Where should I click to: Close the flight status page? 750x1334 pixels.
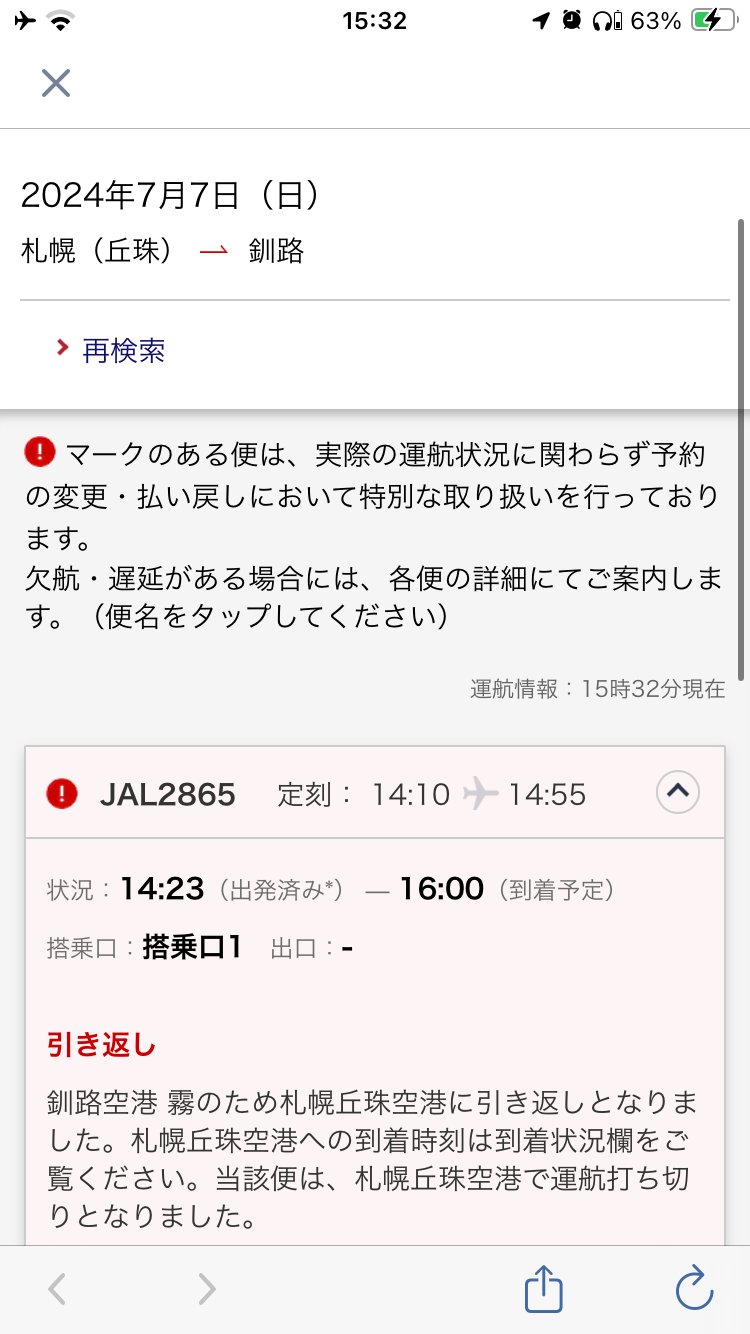pyautogui.click(x=56, y=83)
